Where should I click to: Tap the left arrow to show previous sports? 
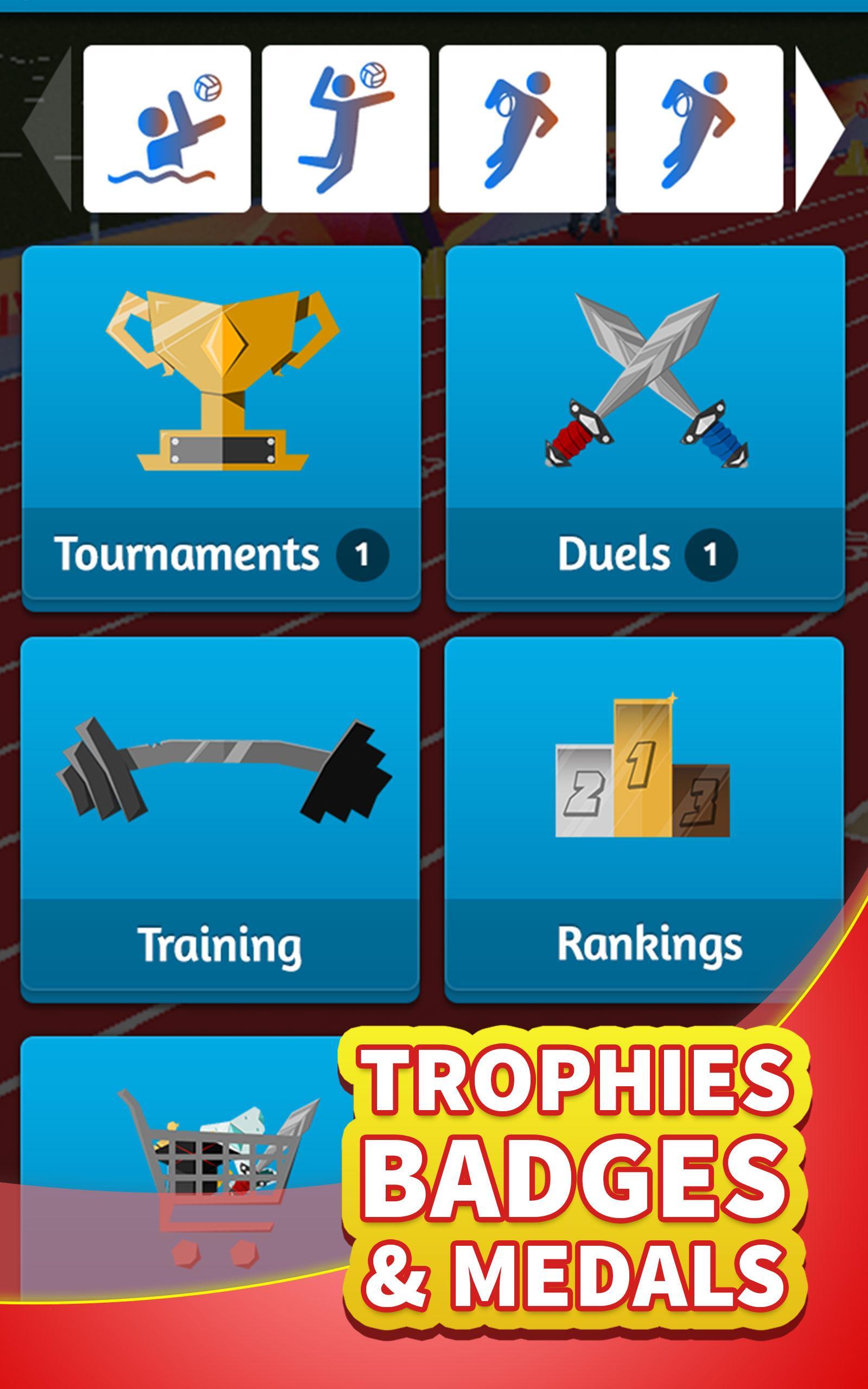click(47, 129)
